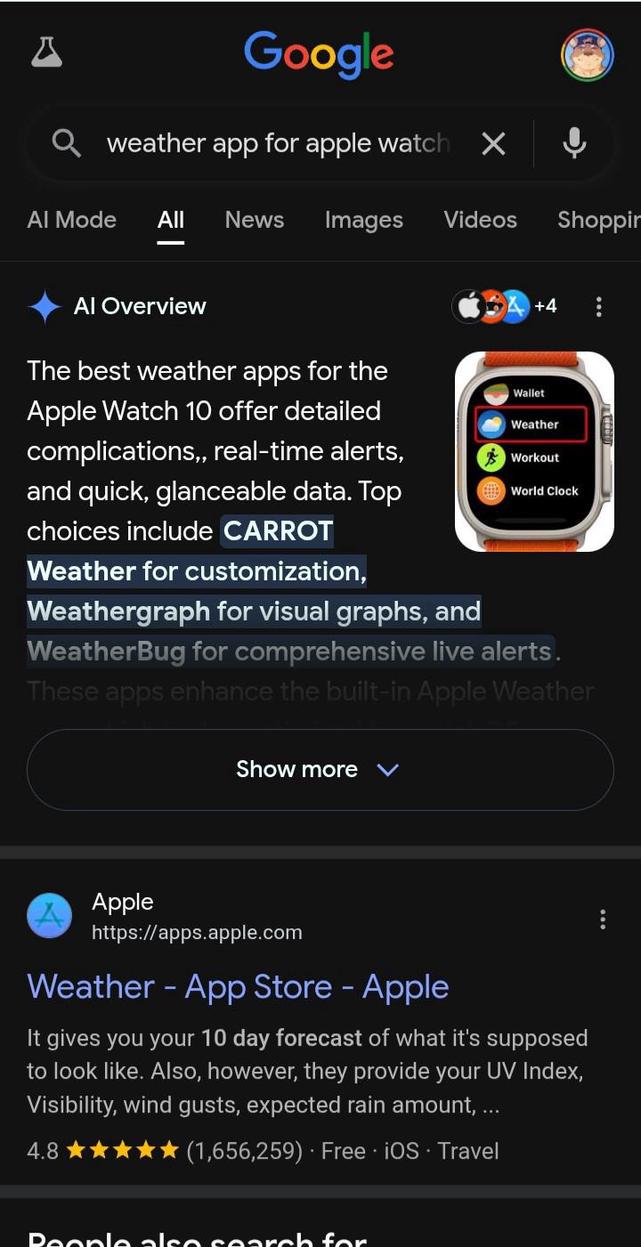Open Weather - App Store - Apple result

238,987
